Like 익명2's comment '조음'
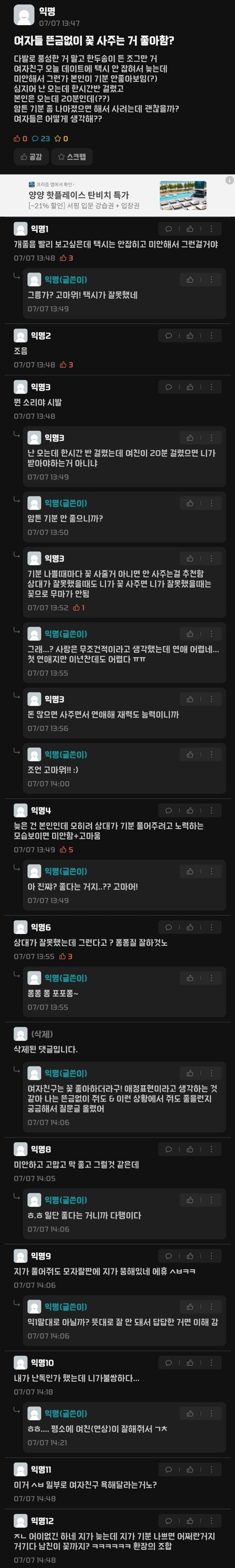 click(x=190, y=335)
